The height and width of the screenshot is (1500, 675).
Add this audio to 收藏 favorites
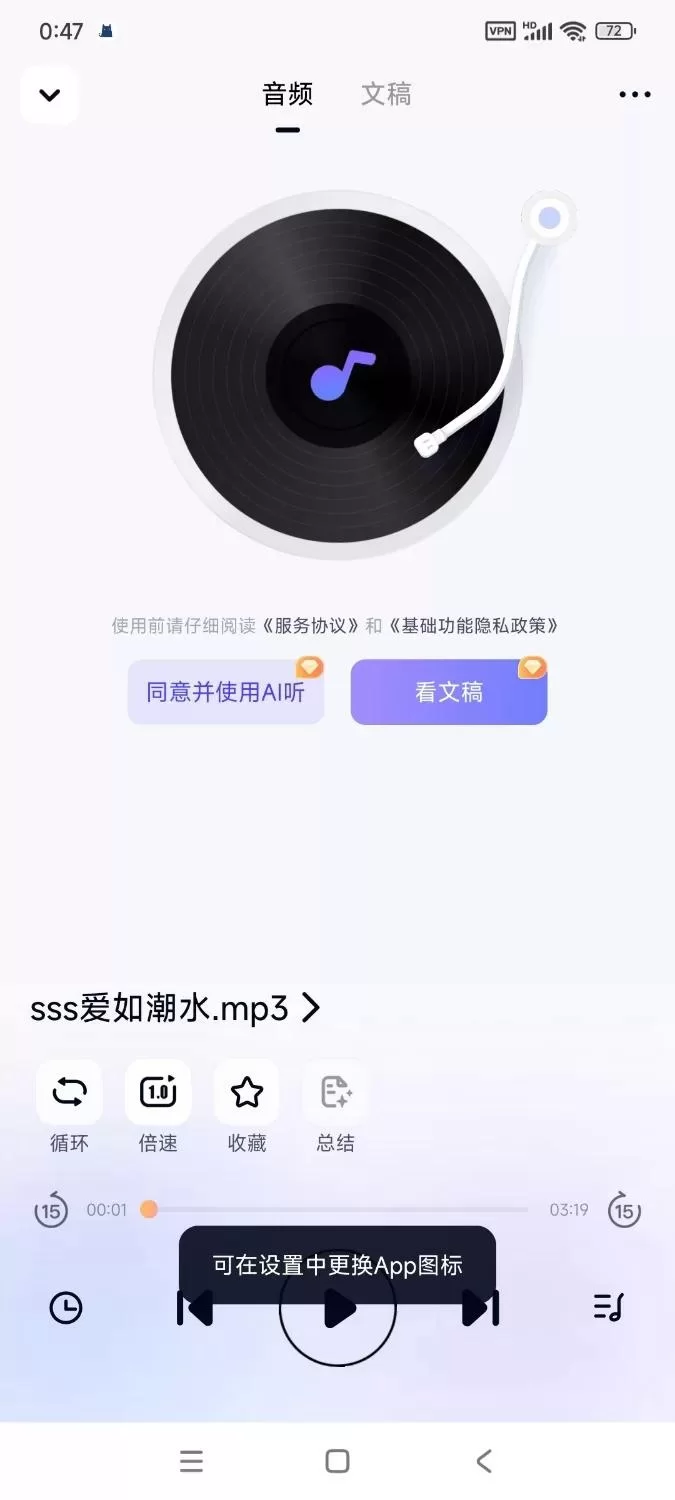246,1093
